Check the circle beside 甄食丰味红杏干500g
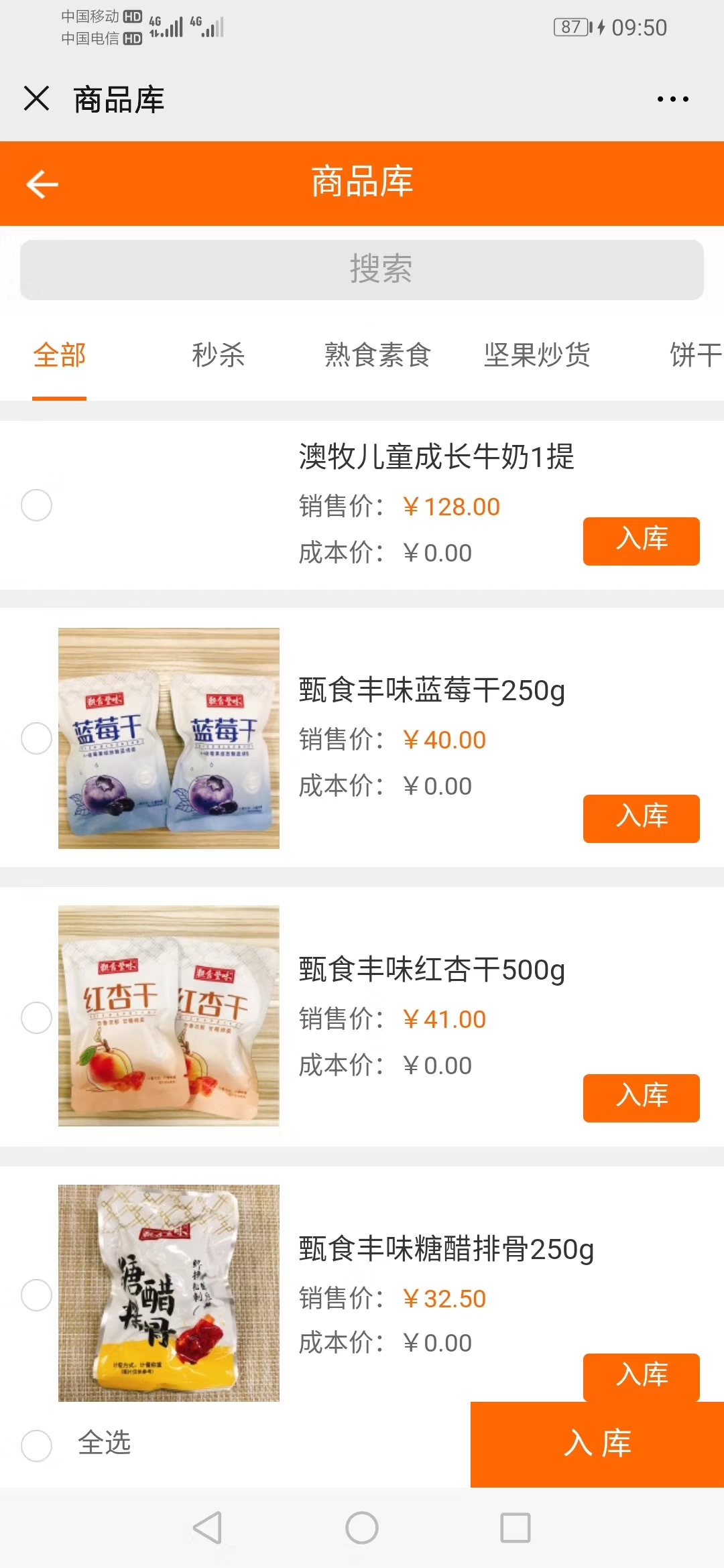 36,1018
